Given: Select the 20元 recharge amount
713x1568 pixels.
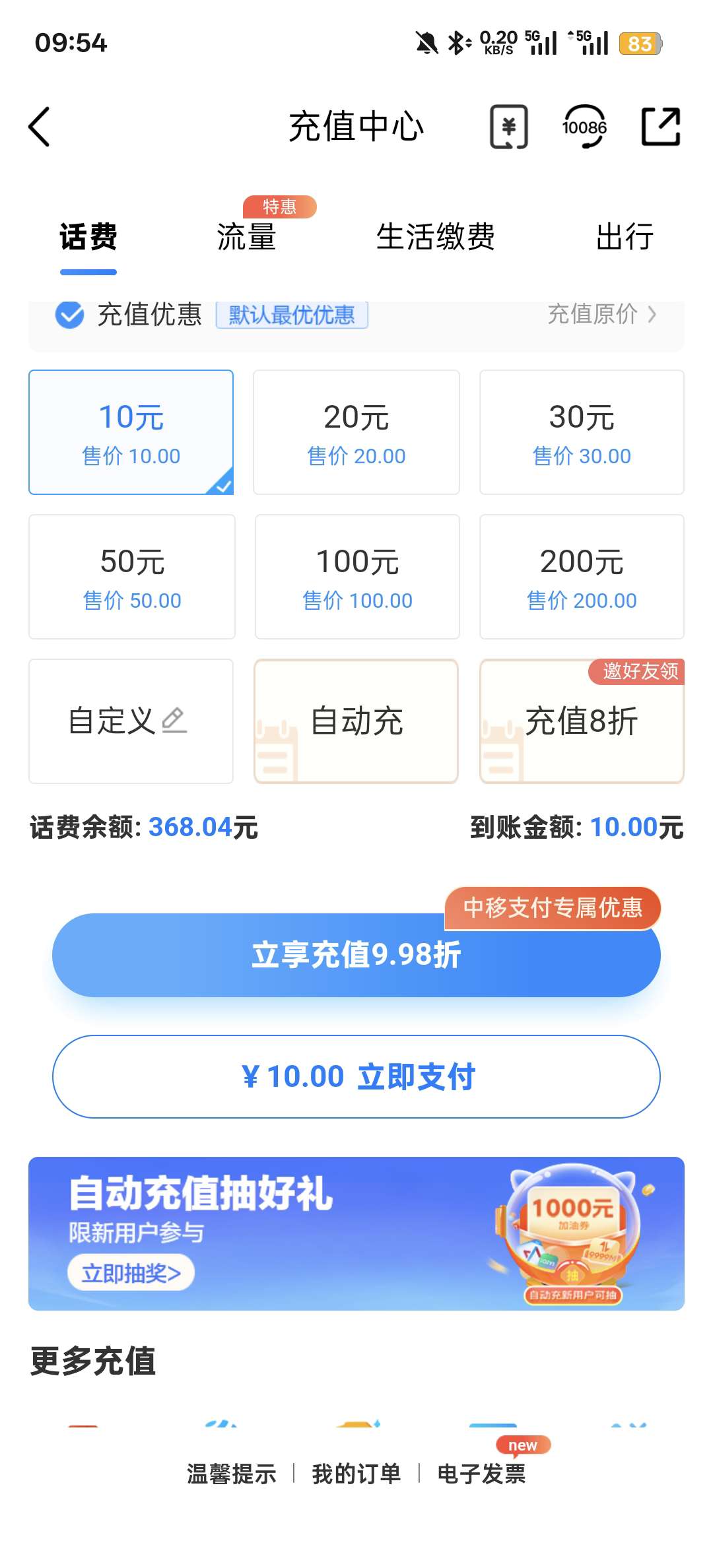Looking at the screenshot, I should point(356,432).
